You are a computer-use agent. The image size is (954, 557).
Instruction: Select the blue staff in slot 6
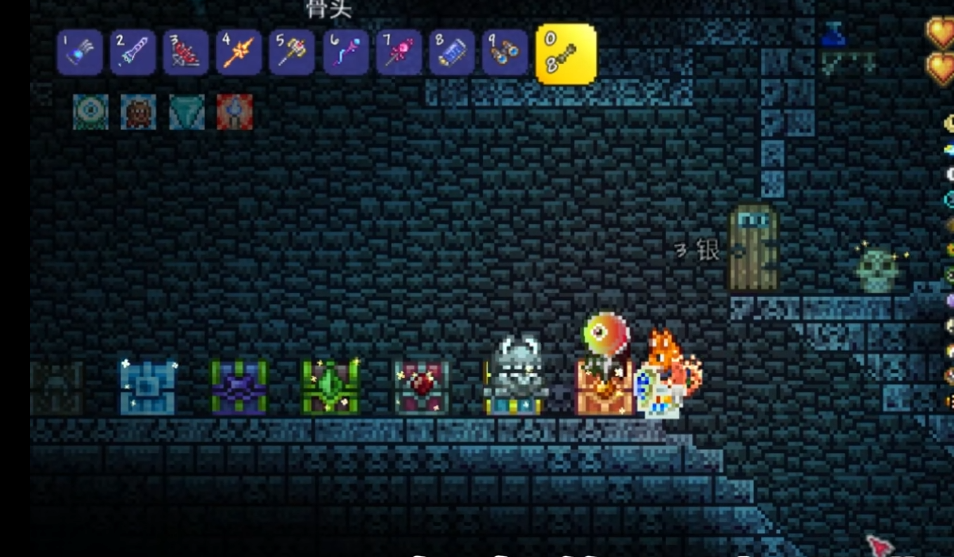[345, 52]
